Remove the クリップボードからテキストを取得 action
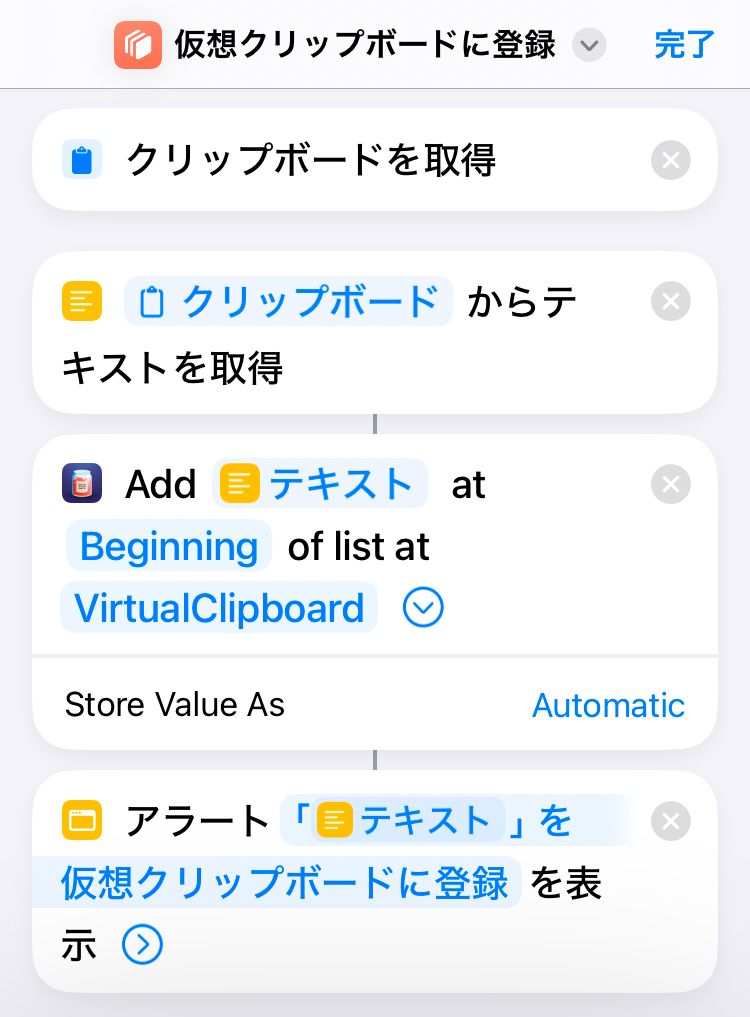Viewport: 750px width, 1017px height. pyautogui.click(x=670, y=302)
